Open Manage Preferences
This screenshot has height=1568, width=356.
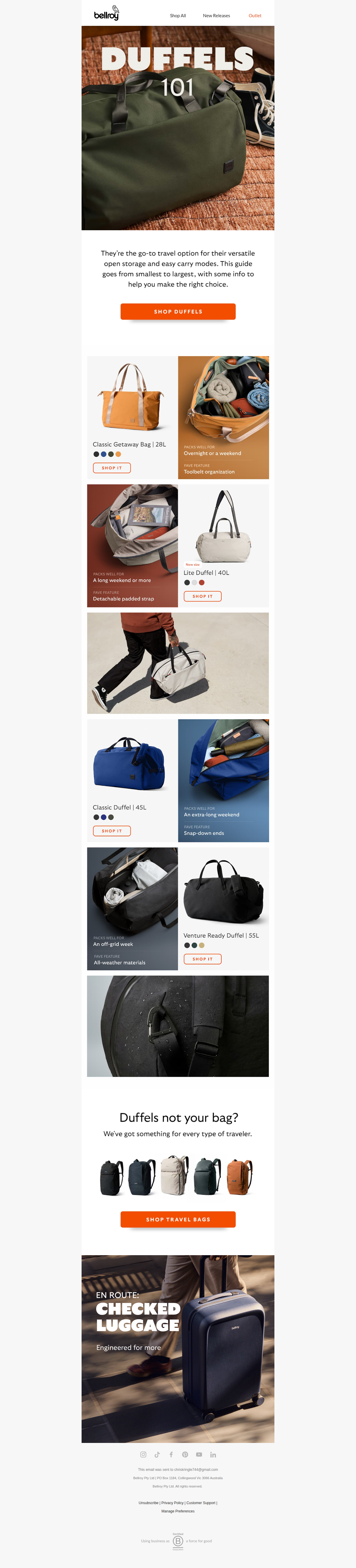(178, 1511)
